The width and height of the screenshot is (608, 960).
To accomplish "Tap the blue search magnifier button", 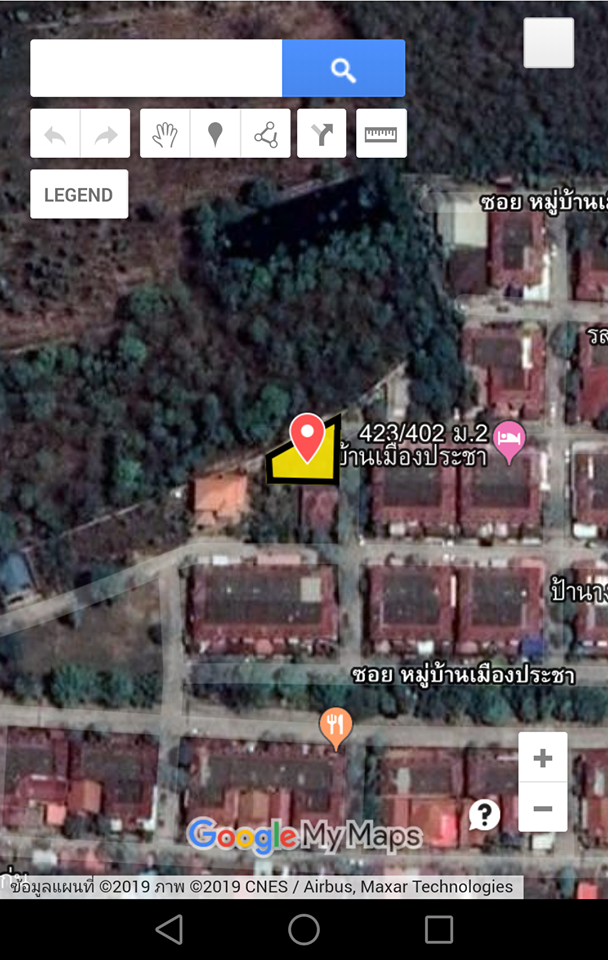I will coord(343,68).
